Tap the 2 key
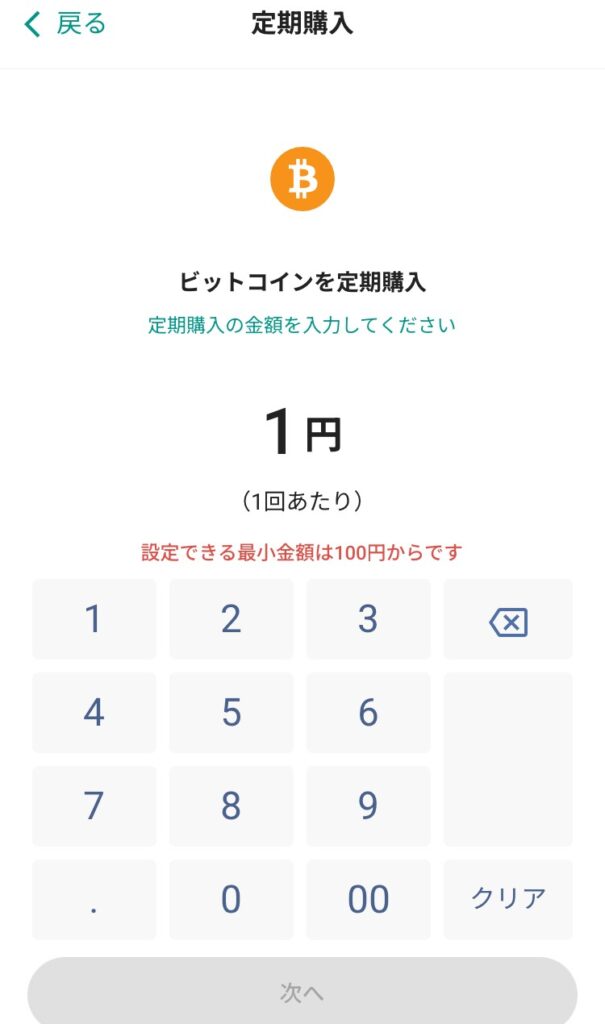This screenshot has height=1024, width=605. click(231, 619)
